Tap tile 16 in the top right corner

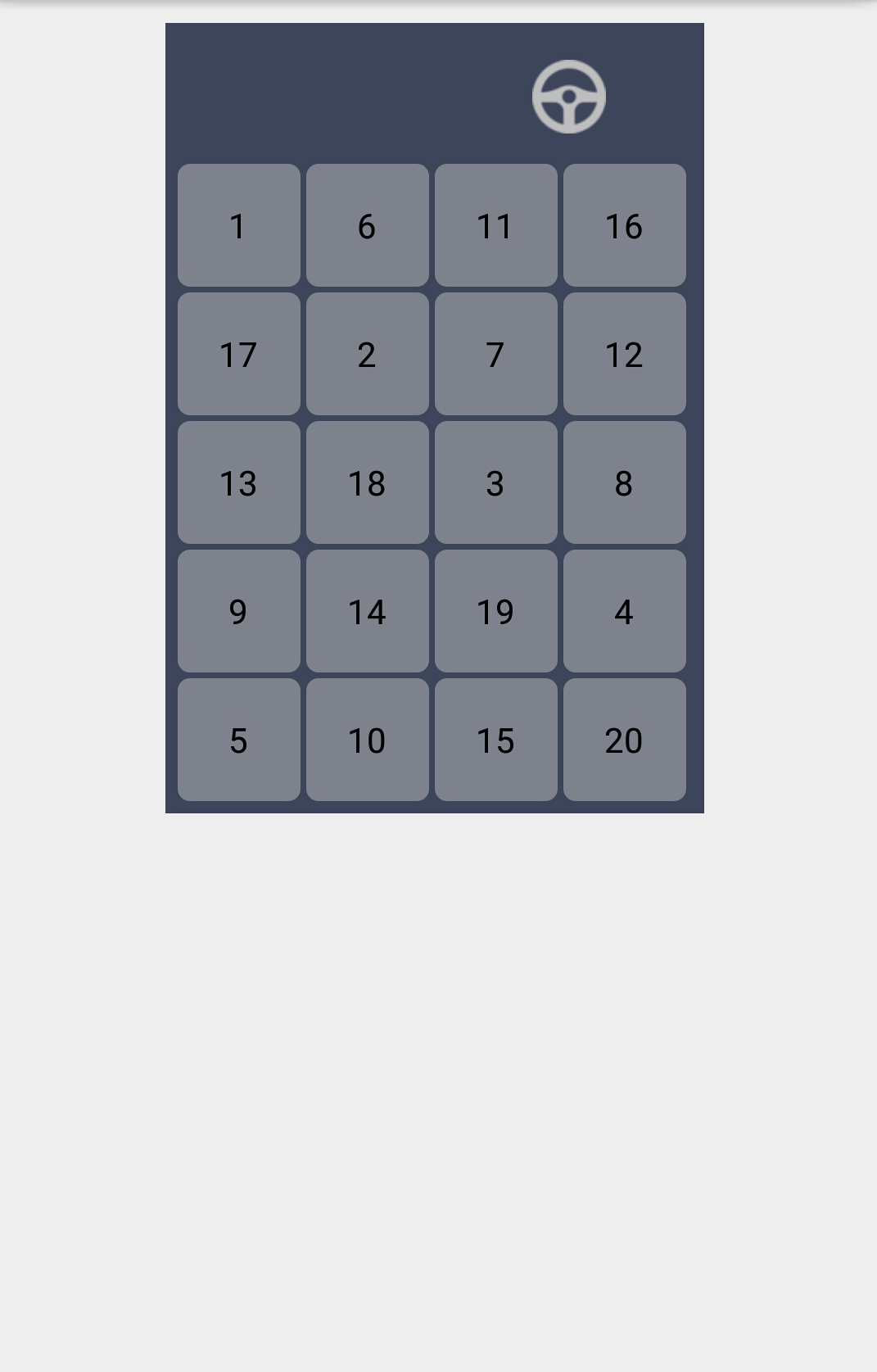click(624, 226)
